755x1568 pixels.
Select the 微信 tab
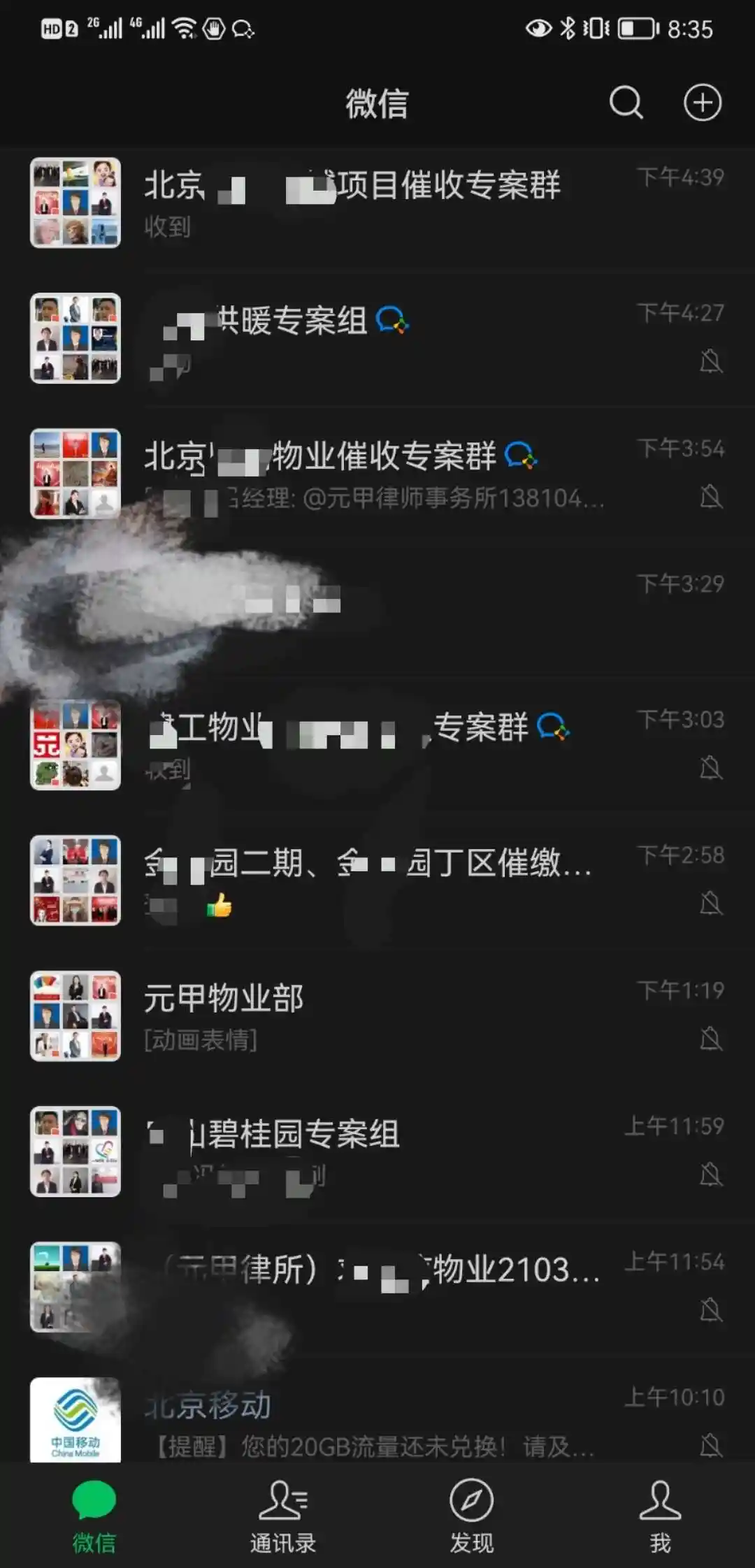tap(94, 1516)
